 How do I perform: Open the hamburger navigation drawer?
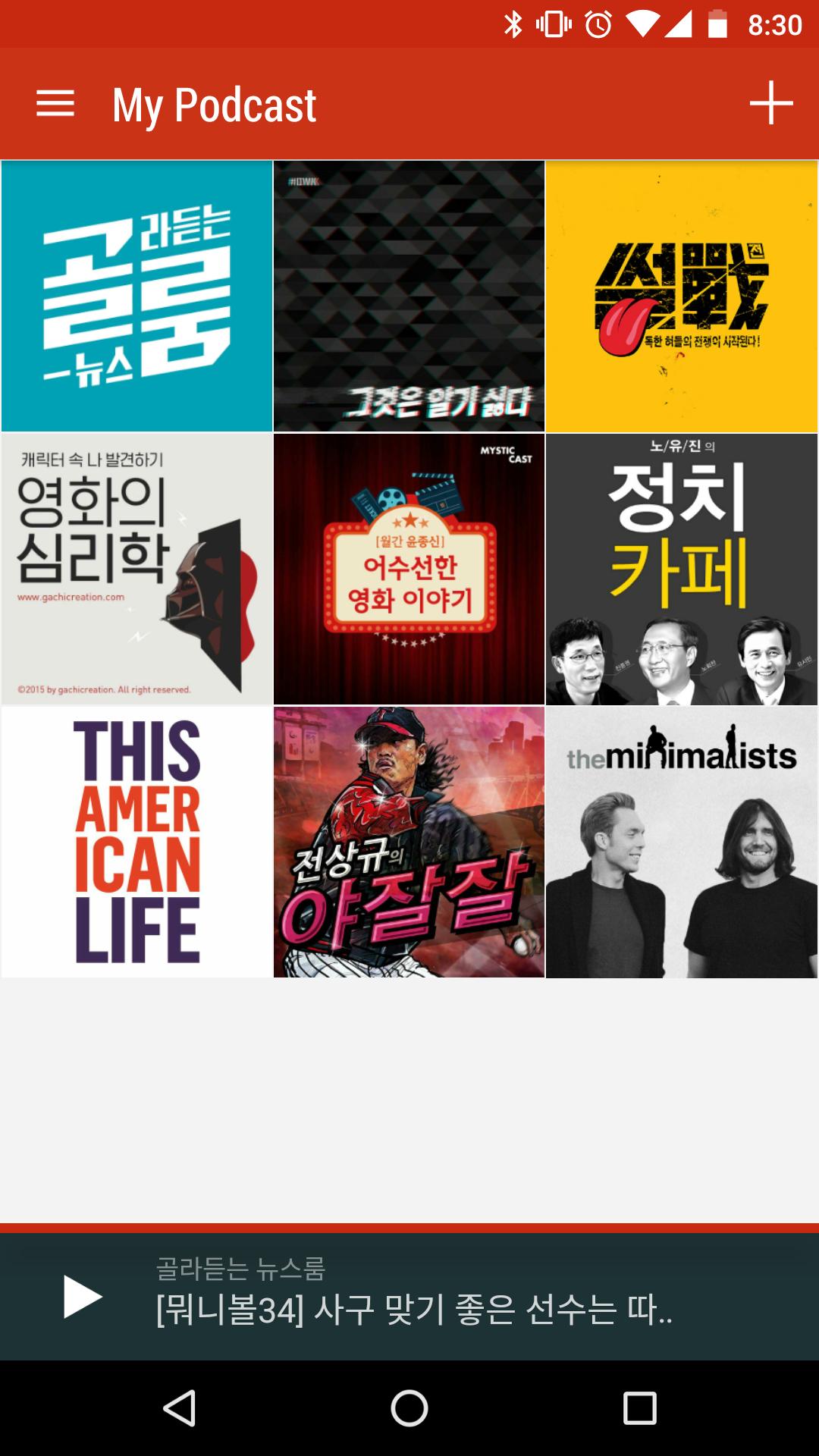tap(55, 104)
